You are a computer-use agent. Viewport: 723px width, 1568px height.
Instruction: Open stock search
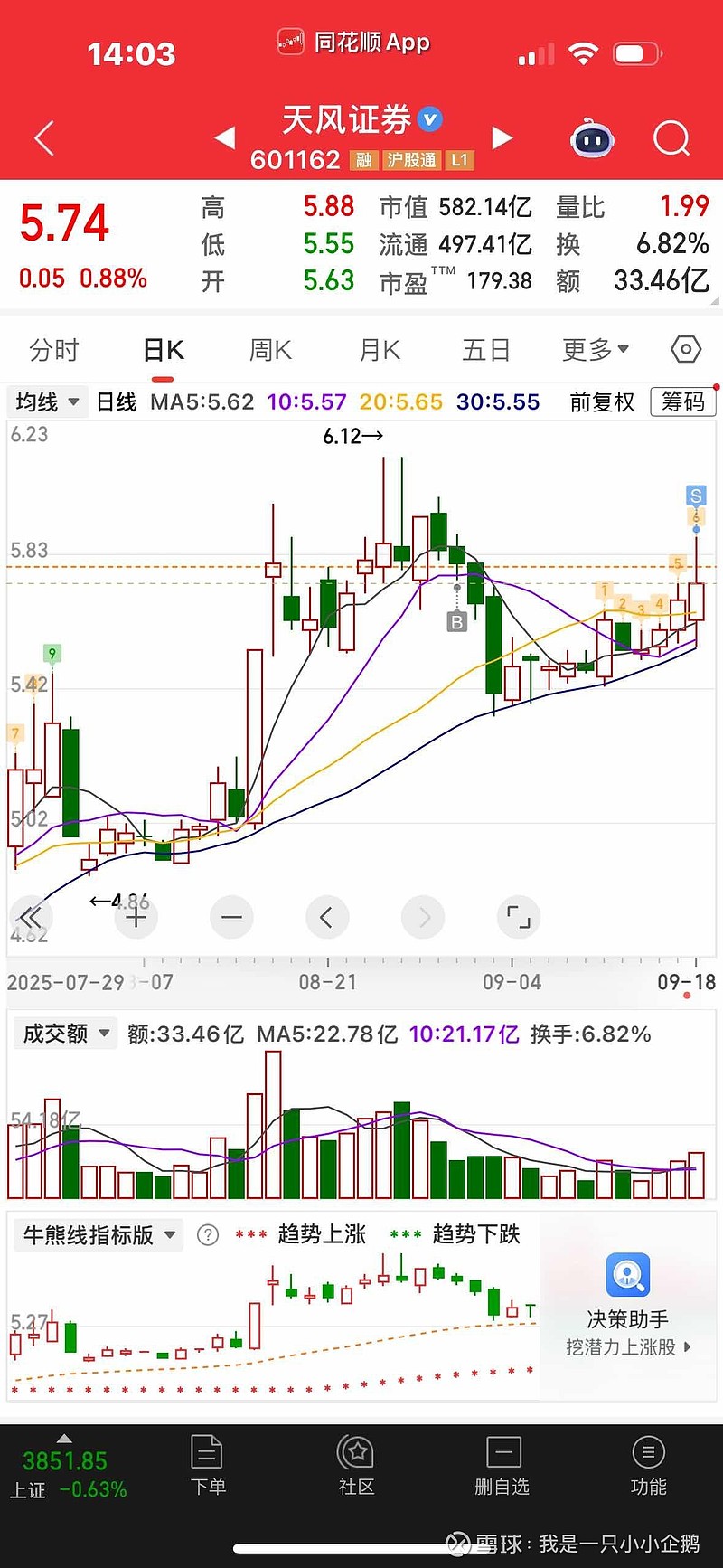[671, 138]
